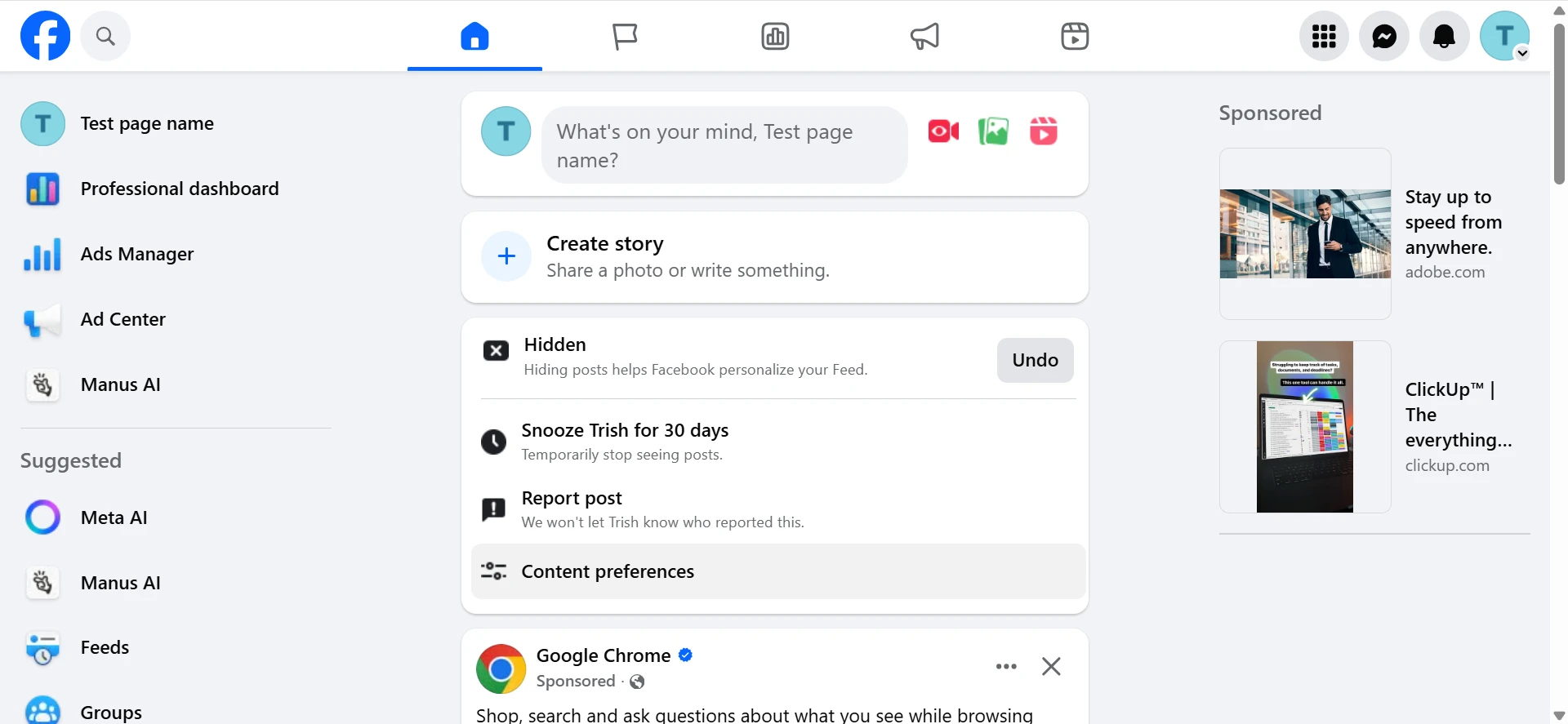The height and width of the screenshot is (724, 1568).
Task: Undo hiding the post
Action: (1035, 360)
